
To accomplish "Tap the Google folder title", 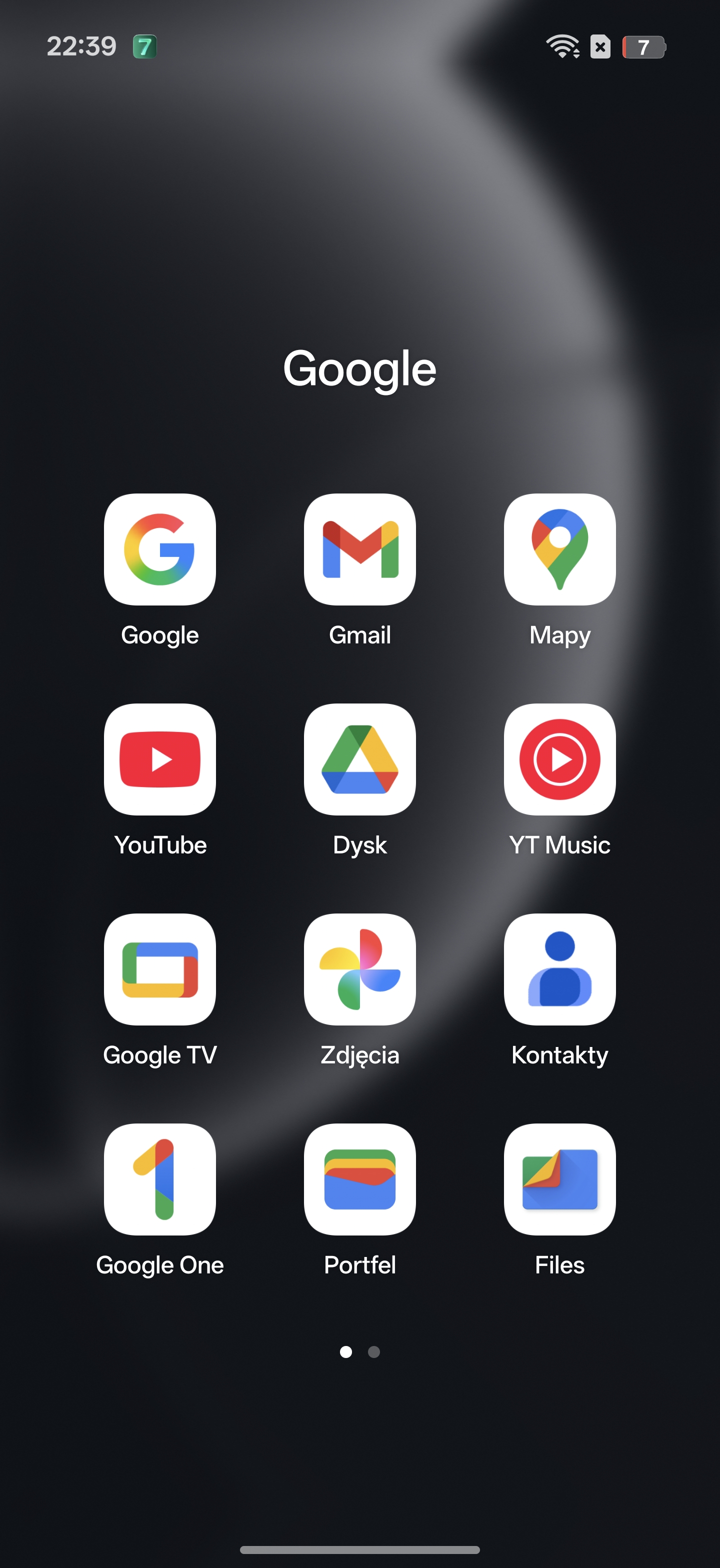I will click(359, 369).
